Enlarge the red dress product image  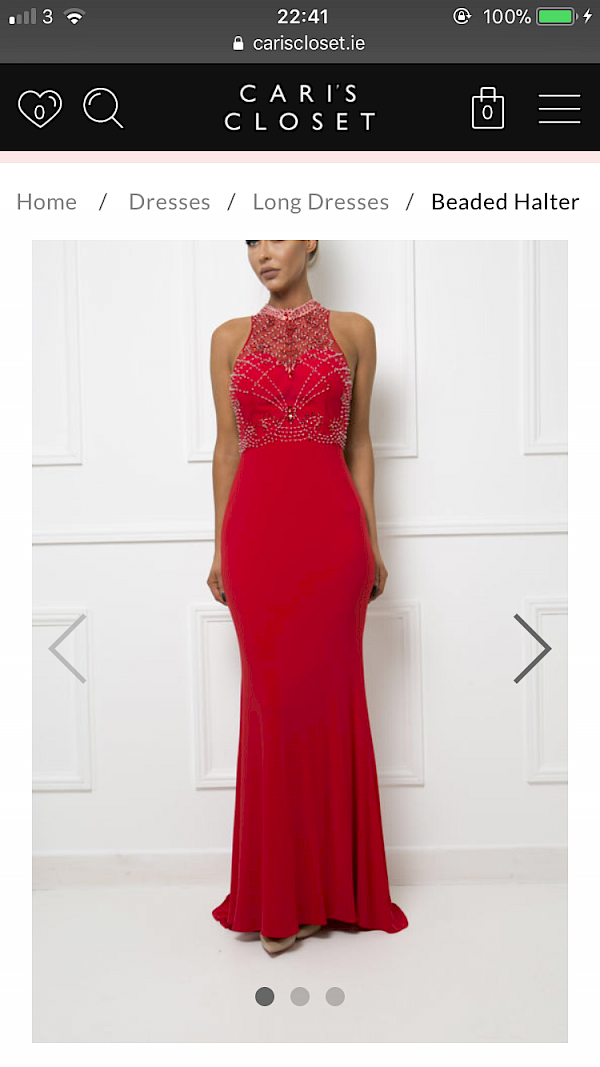point(300,641)
